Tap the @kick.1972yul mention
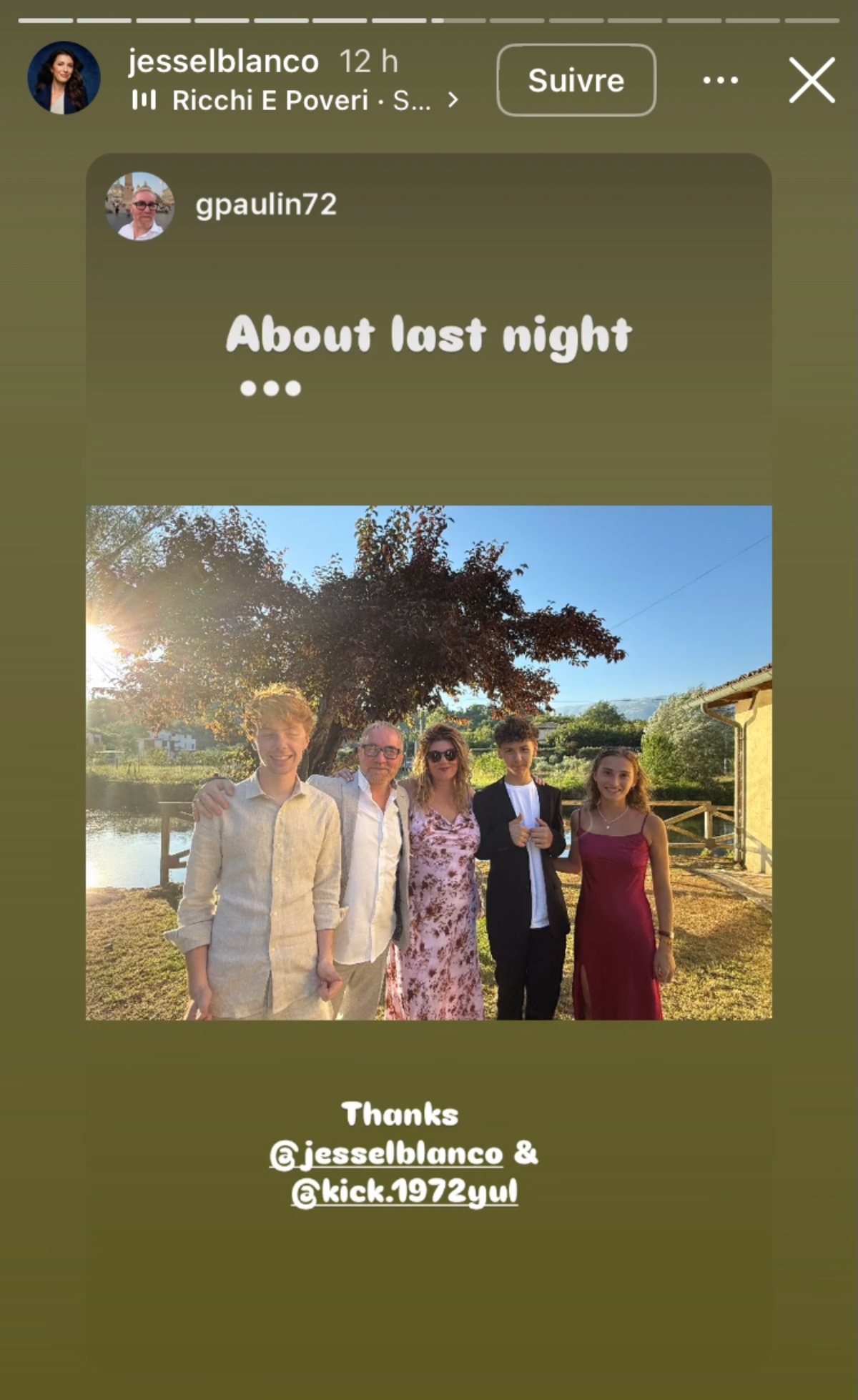Image resolution: width=858 pixels, height=1400 pixels. click(405, 1193)
